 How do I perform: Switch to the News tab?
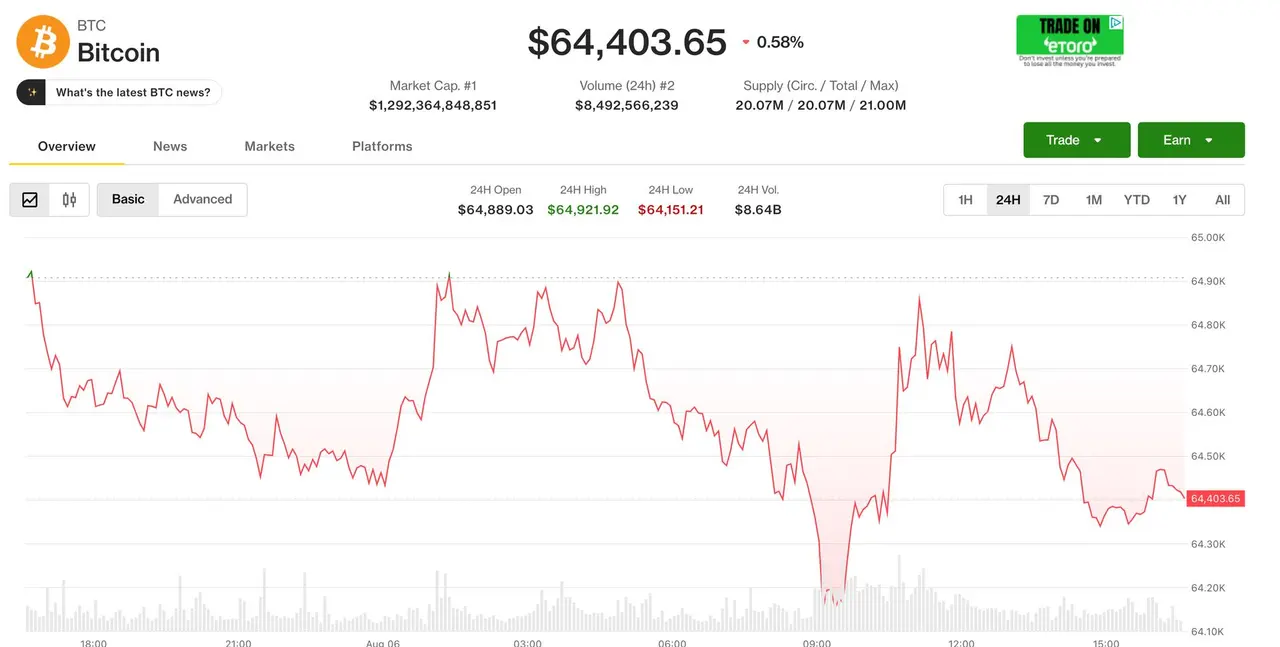tap(170, 146)
